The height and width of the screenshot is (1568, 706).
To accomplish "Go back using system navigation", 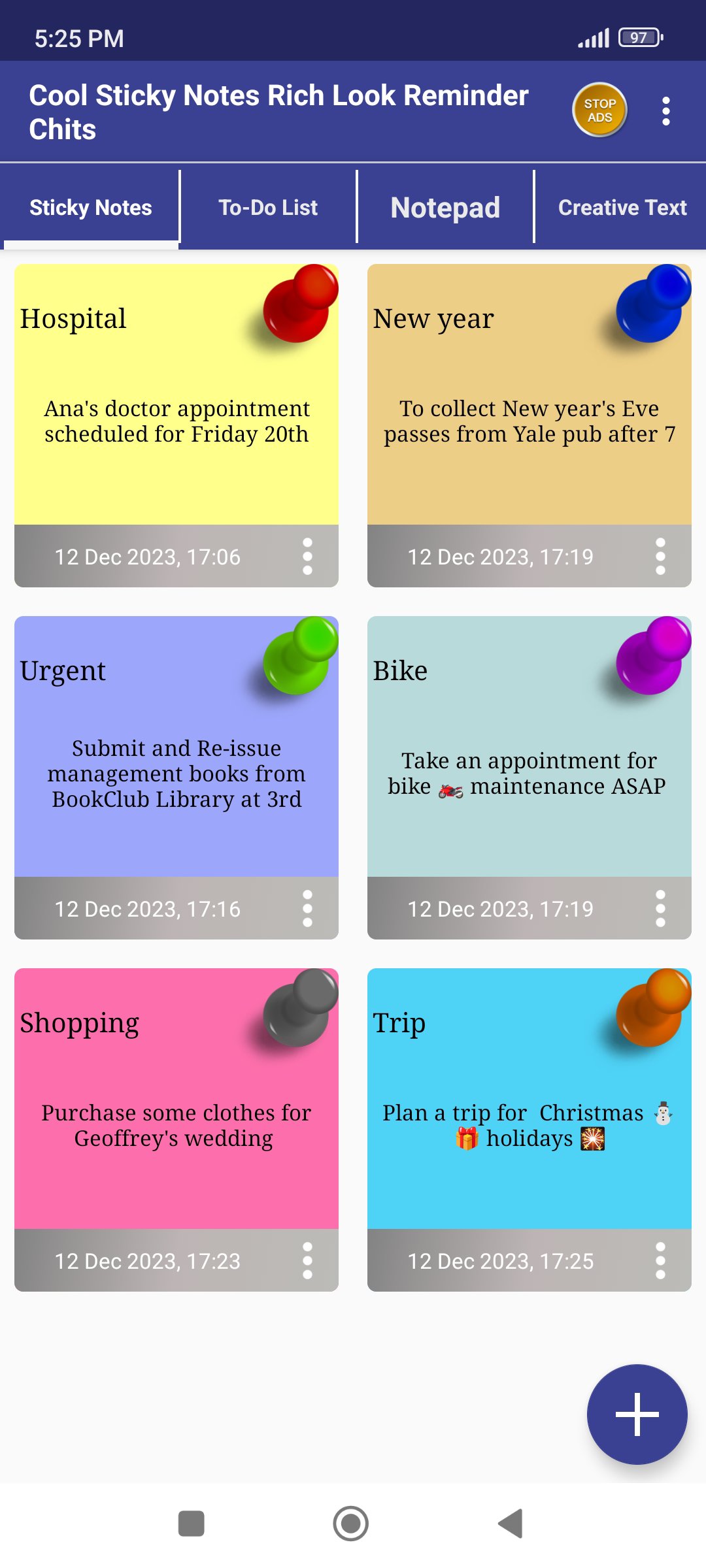I will point(511,1524).
